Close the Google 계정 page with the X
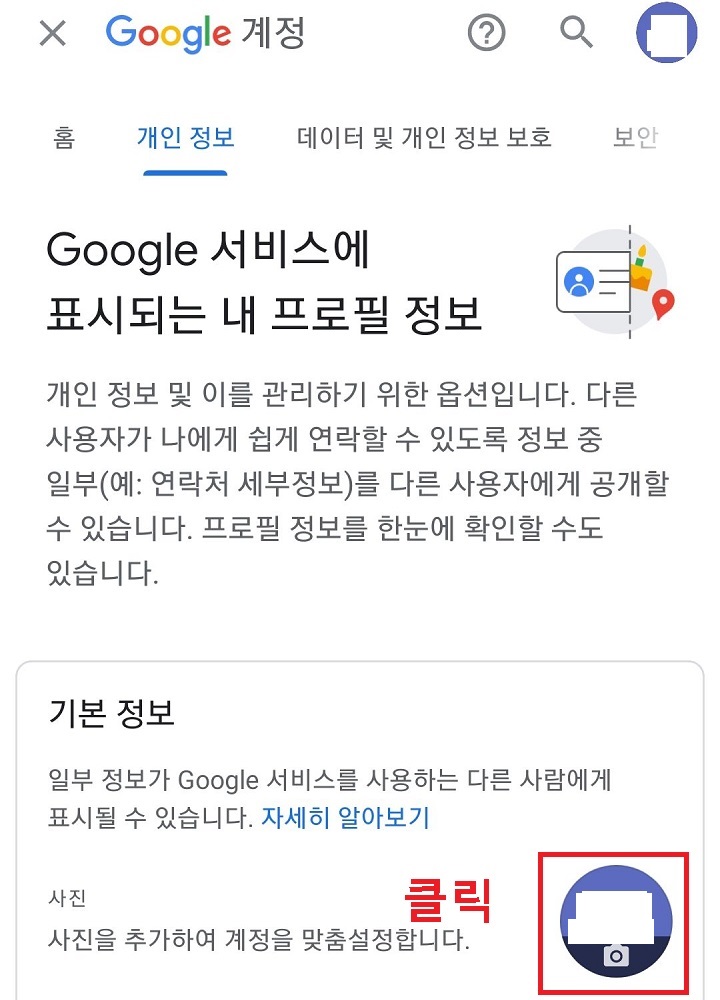Viewport: 720px width, 1000px height. (50, 33)
